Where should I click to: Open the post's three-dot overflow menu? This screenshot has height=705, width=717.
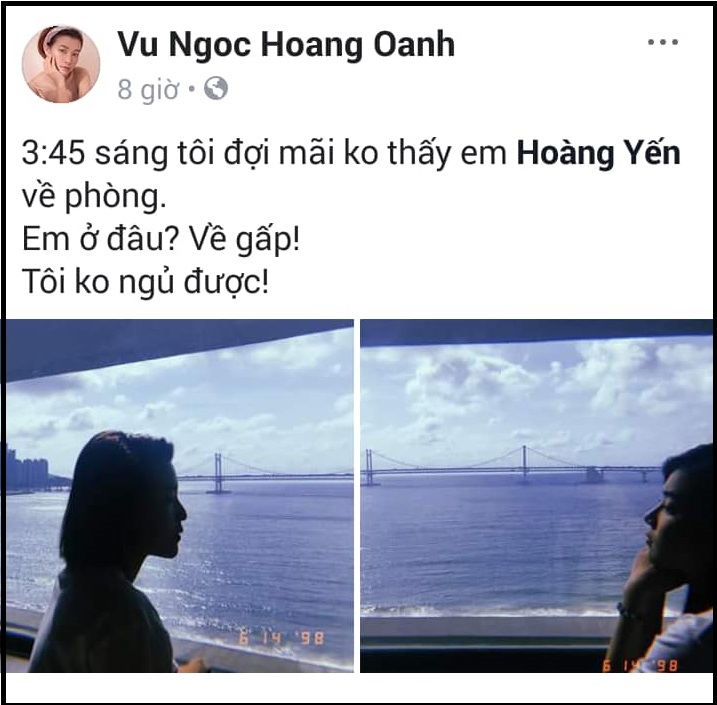pyautogui.click(x=663, y=43)
